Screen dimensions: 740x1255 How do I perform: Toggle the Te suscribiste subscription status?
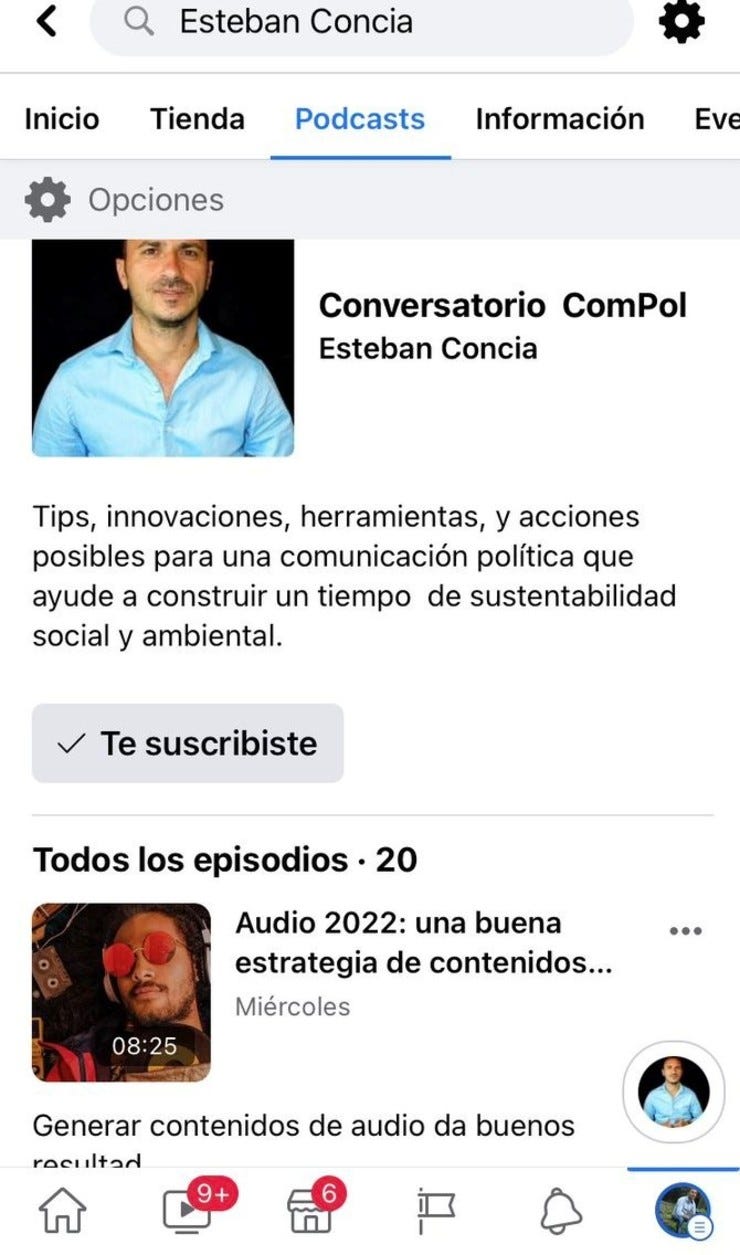(x=188, y=742)
